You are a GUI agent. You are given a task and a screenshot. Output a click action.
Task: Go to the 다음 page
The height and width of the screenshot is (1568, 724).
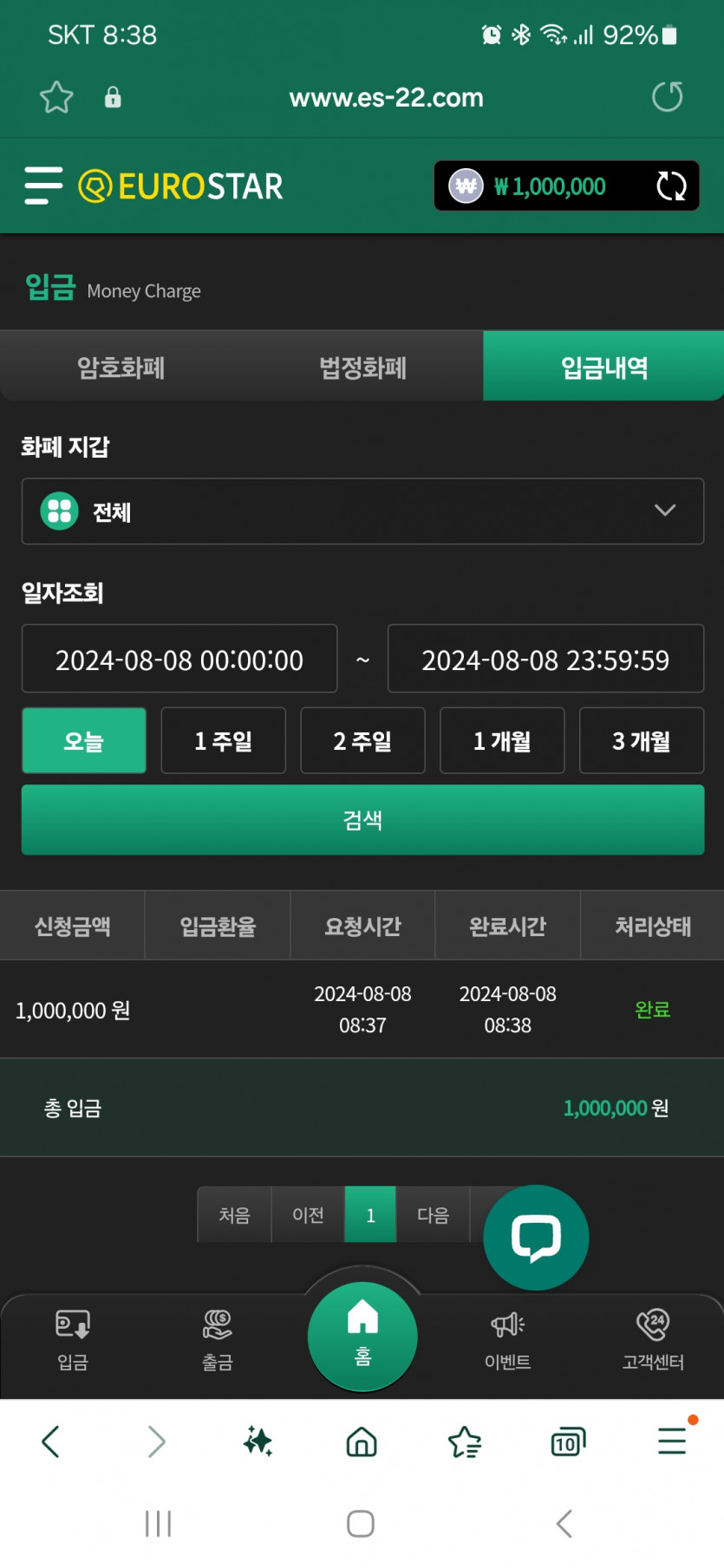tap(433, 1215)
